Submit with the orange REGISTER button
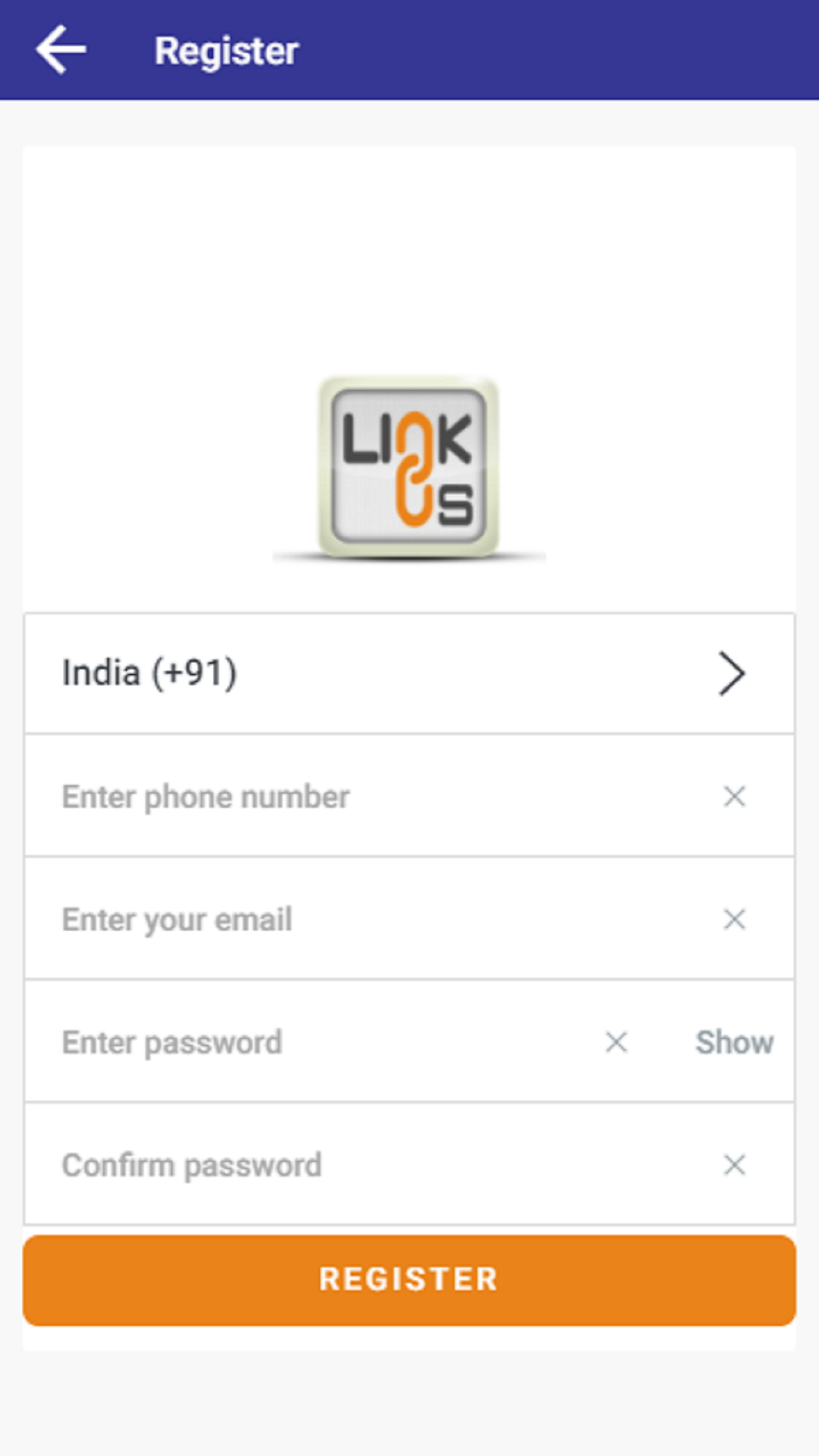819x1456 pixels. coord(409,1280)
